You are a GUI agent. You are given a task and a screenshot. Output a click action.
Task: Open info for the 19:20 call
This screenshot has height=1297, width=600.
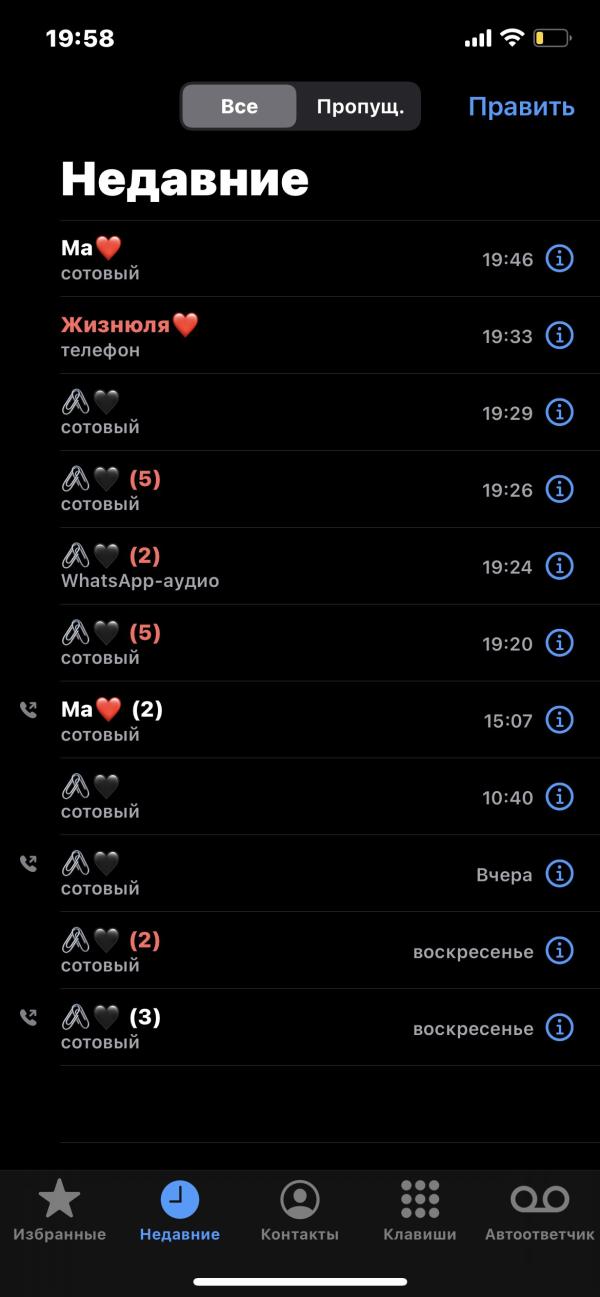pyautogui.click(x=560, y=644)
